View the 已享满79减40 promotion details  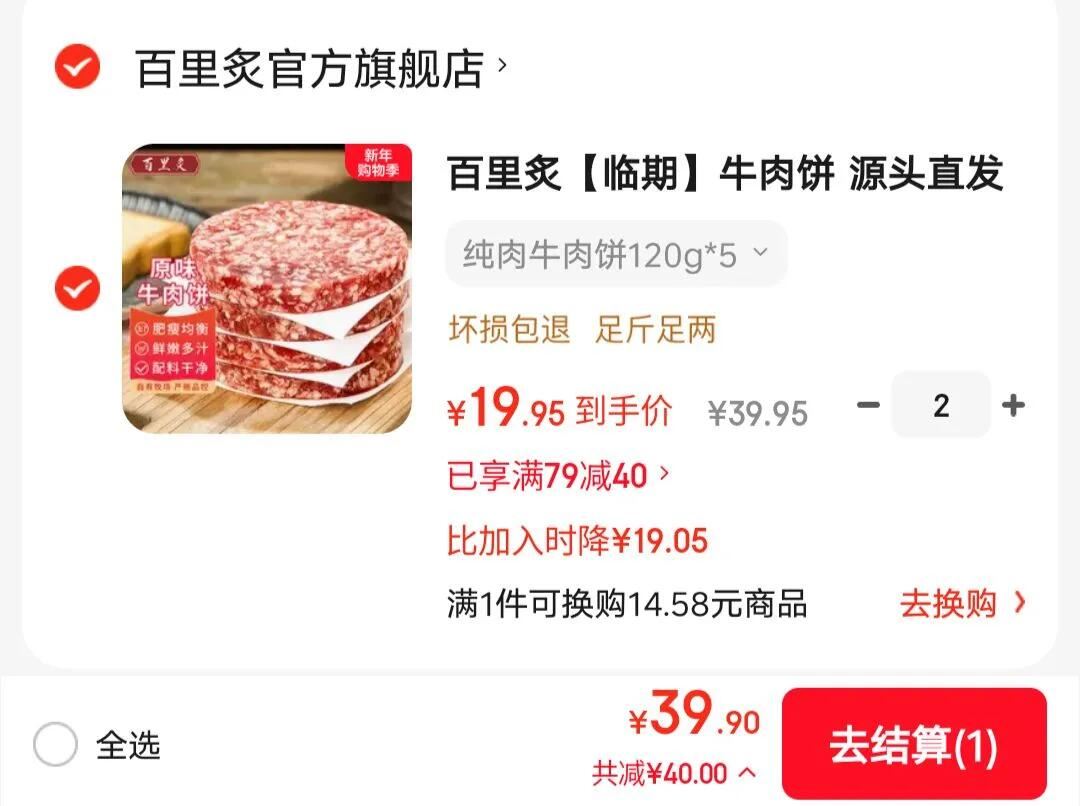coord(558,475)
